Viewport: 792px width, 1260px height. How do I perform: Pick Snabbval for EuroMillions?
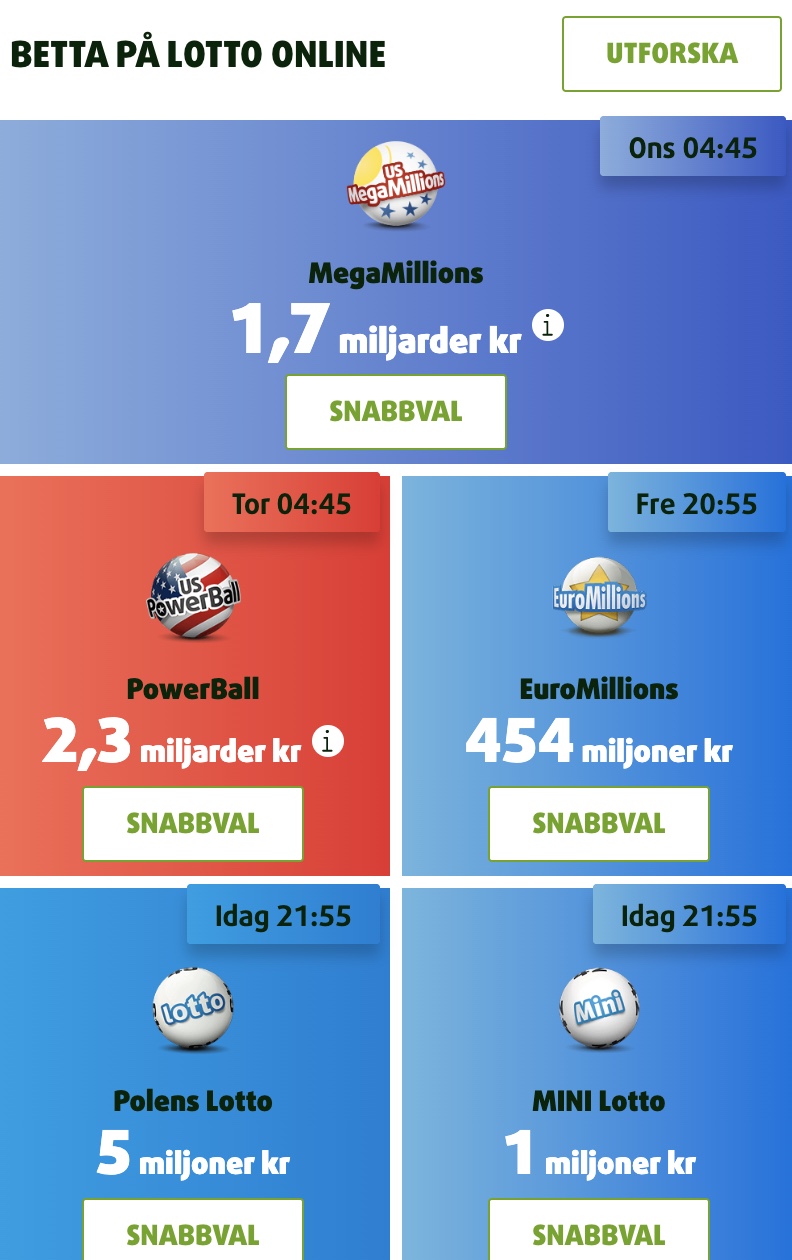coord(599,824)
